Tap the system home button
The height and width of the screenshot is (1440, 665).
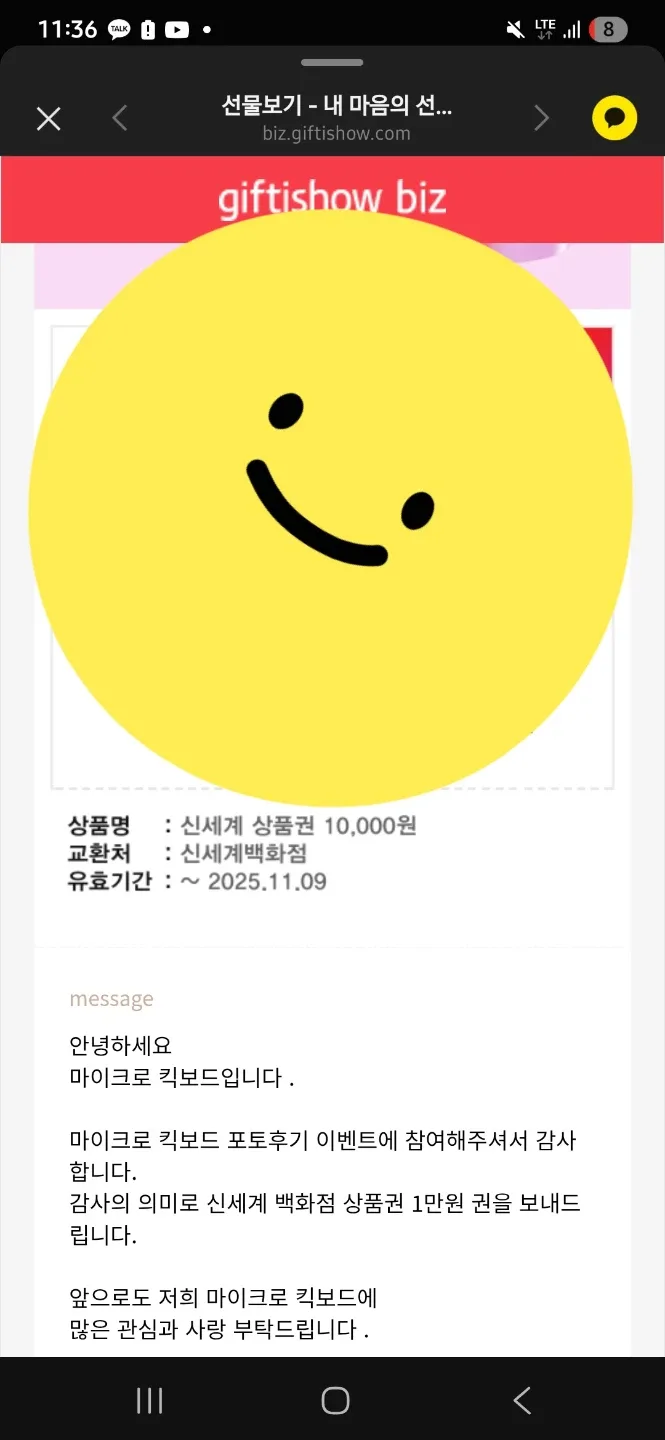click(x=335, y=1400)
